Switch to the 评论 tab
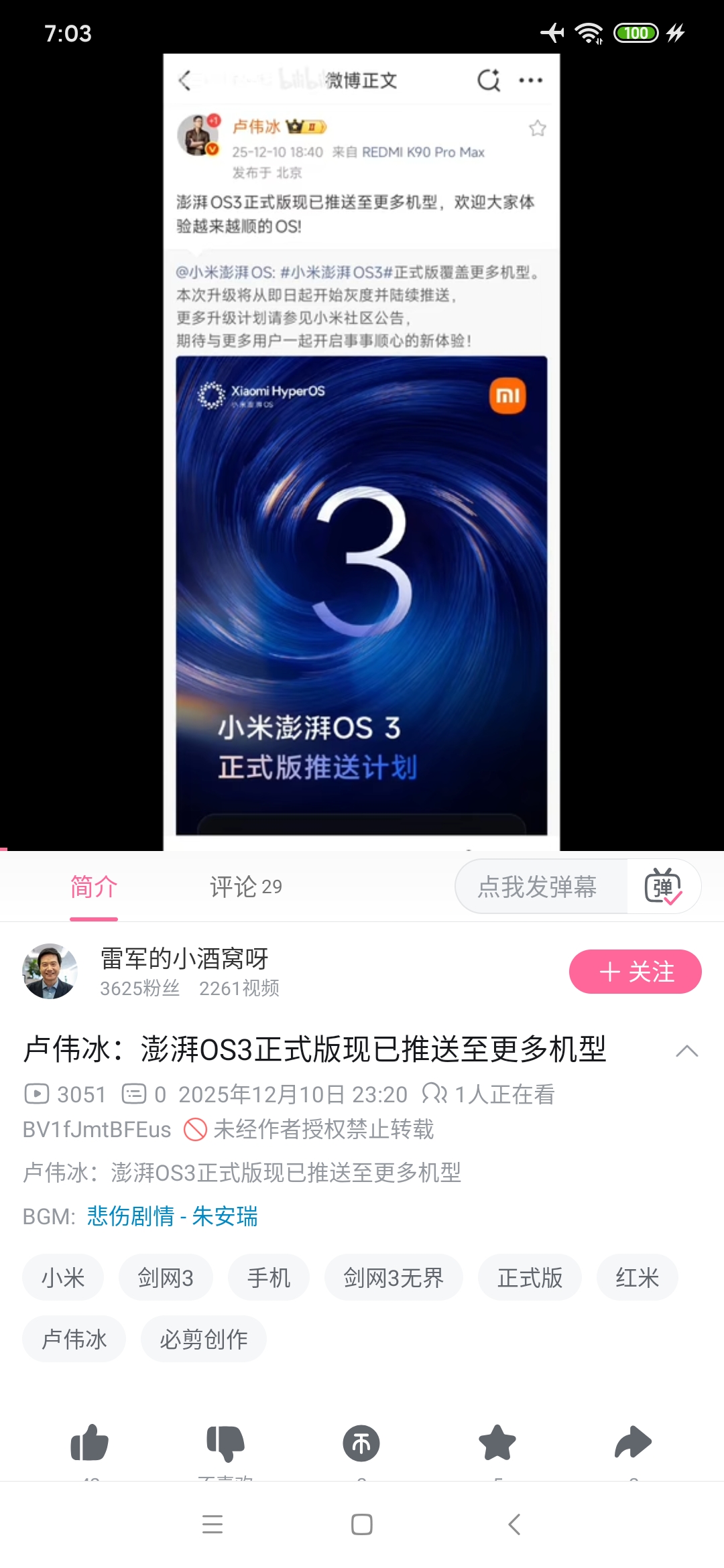 tap(245, 887)
